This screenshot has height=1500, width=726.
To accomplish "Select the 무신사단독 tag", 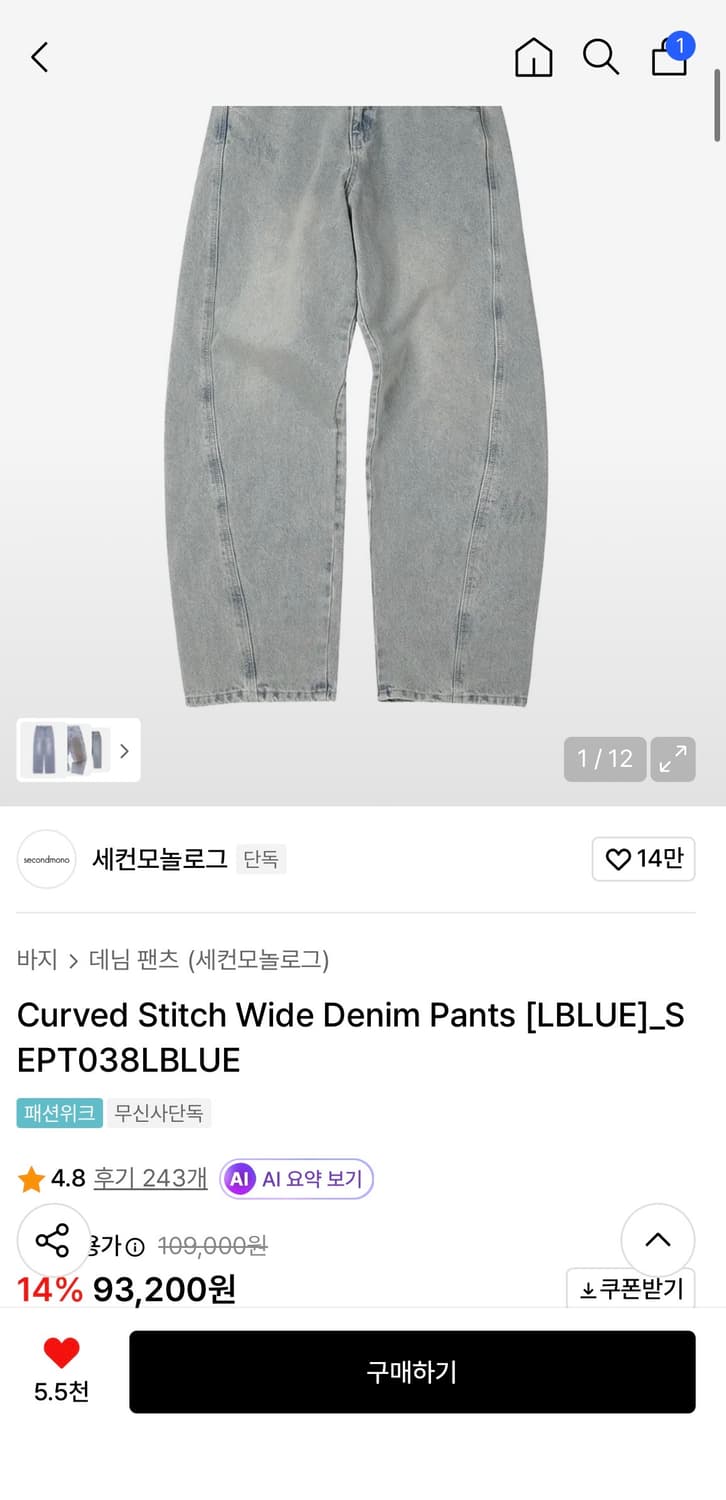I will [x=159, y=1114].
